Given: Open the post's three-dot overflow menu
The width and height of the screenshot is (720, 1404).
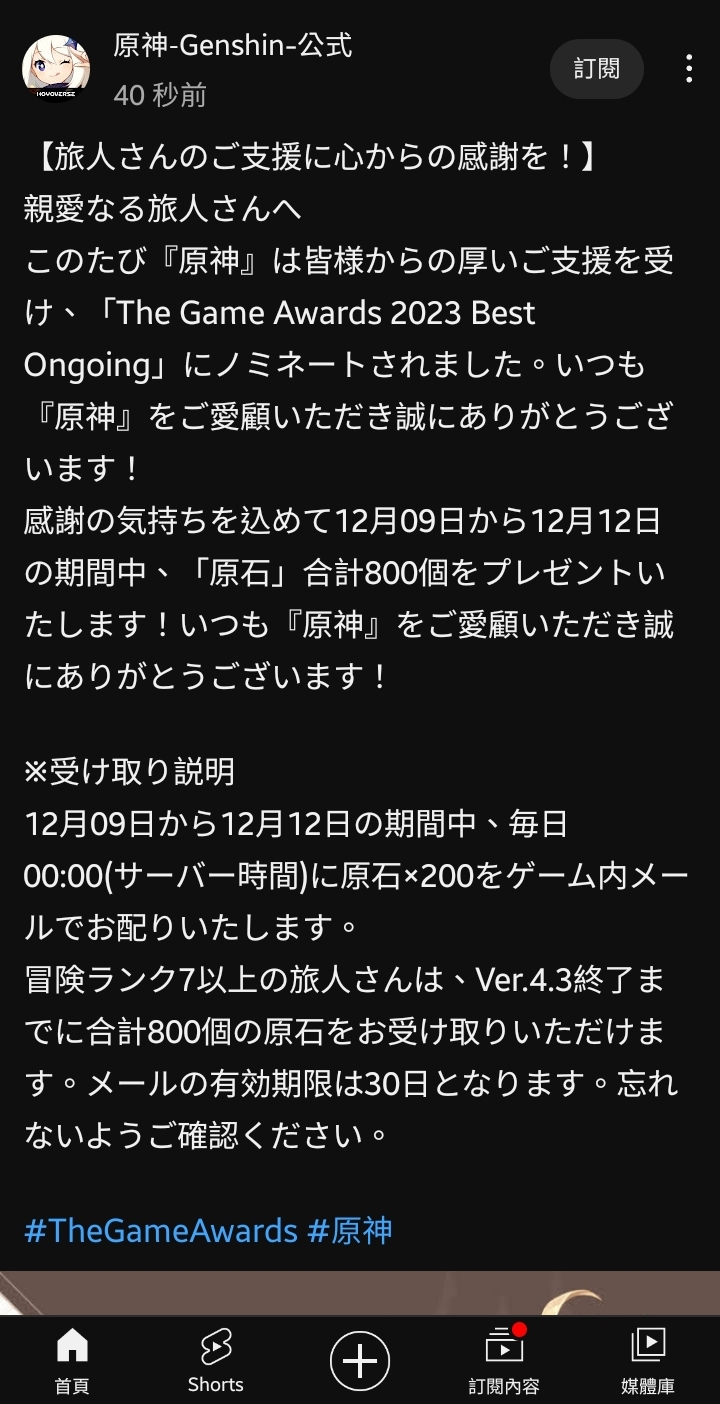Looking at the screenshot, I should point(689,68).
